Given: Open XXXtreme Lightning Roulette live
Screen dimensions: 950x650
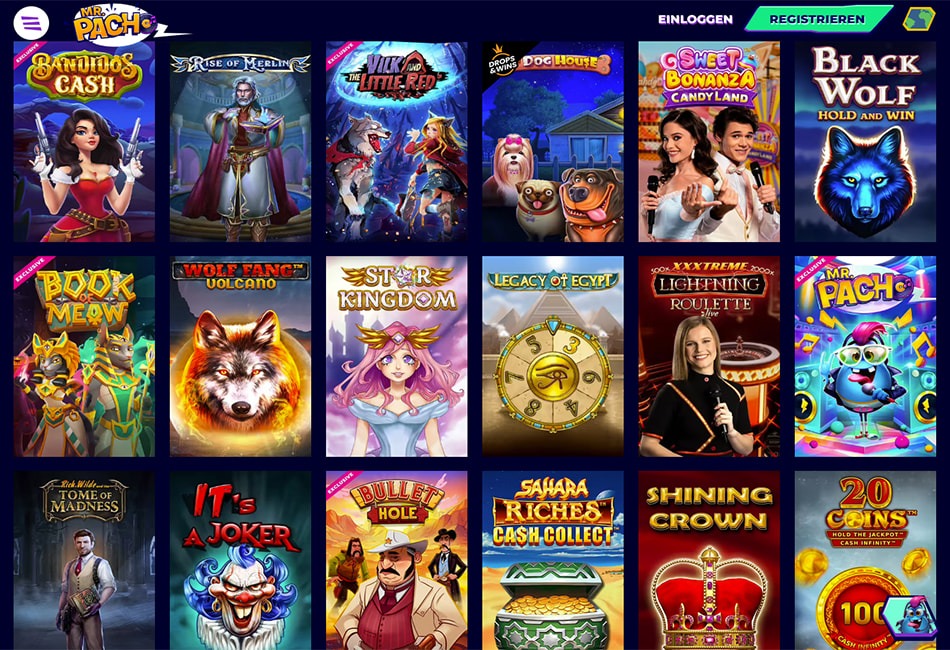Looking at the screenshot, I should pos(709,356).
